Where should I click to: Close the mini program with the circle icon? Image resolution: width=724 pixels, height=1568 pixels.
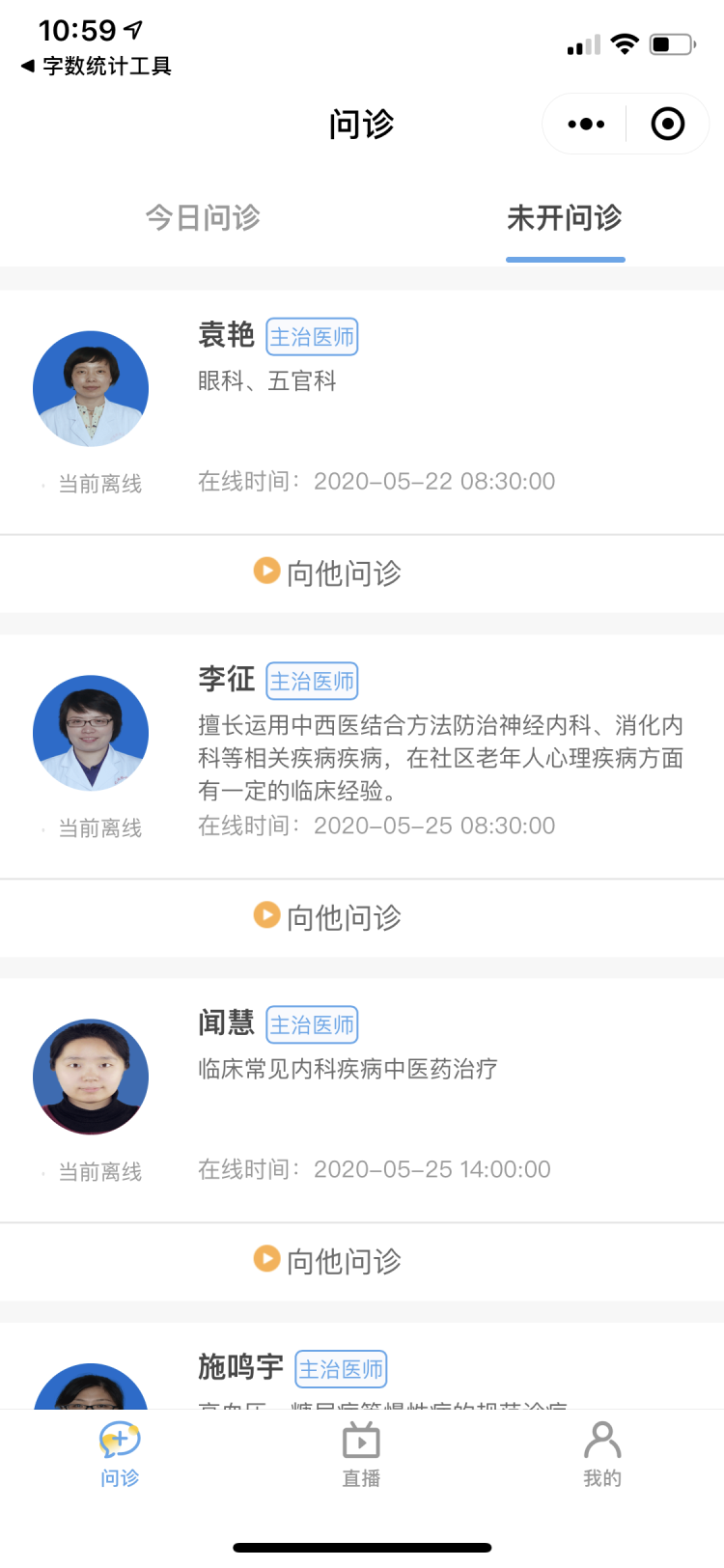pyautogui.click(x=668, y=124)
